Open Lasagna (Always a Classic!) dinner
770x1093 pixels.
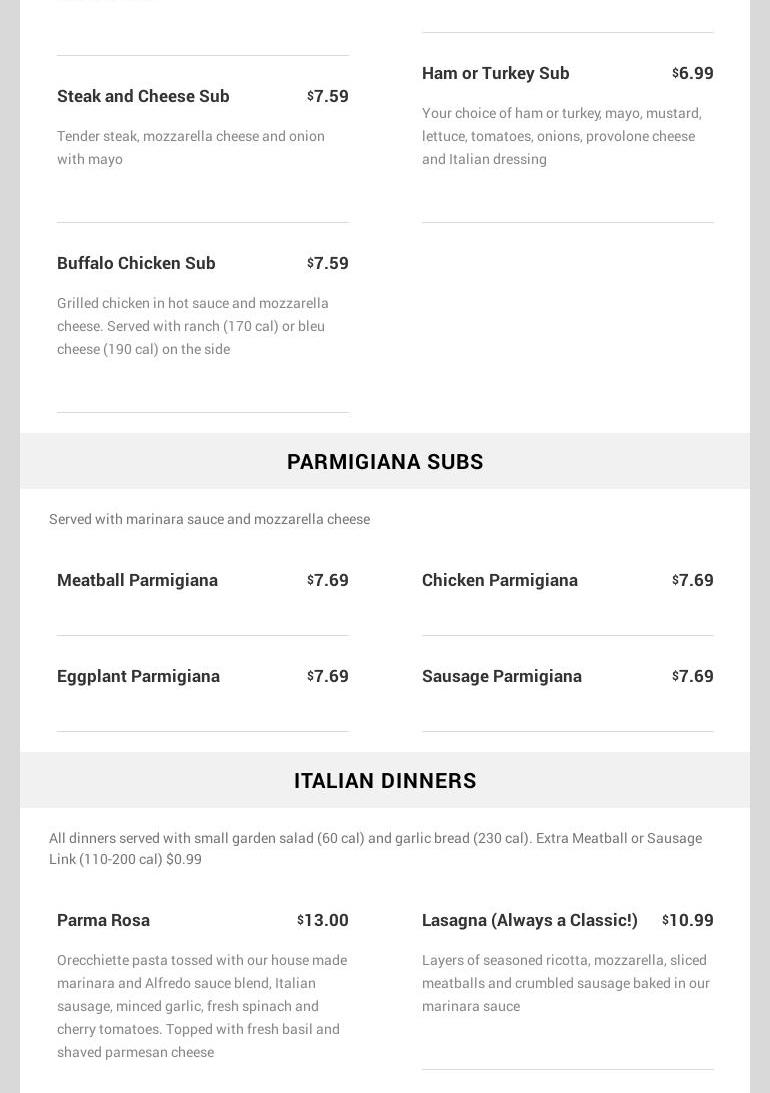(x=529, y=920)
